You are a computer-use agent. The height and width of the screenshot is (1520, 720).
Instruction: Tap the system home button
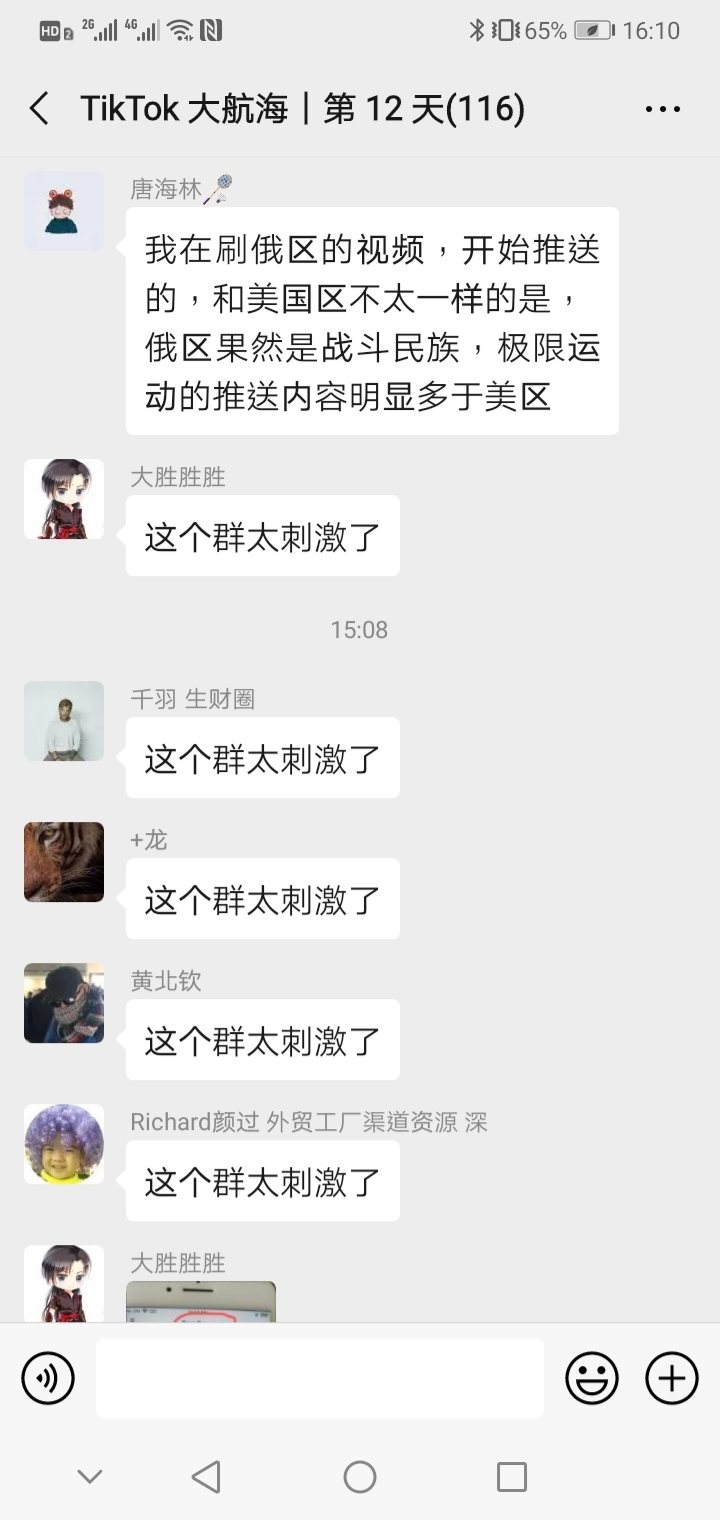tap(360, 1476)
